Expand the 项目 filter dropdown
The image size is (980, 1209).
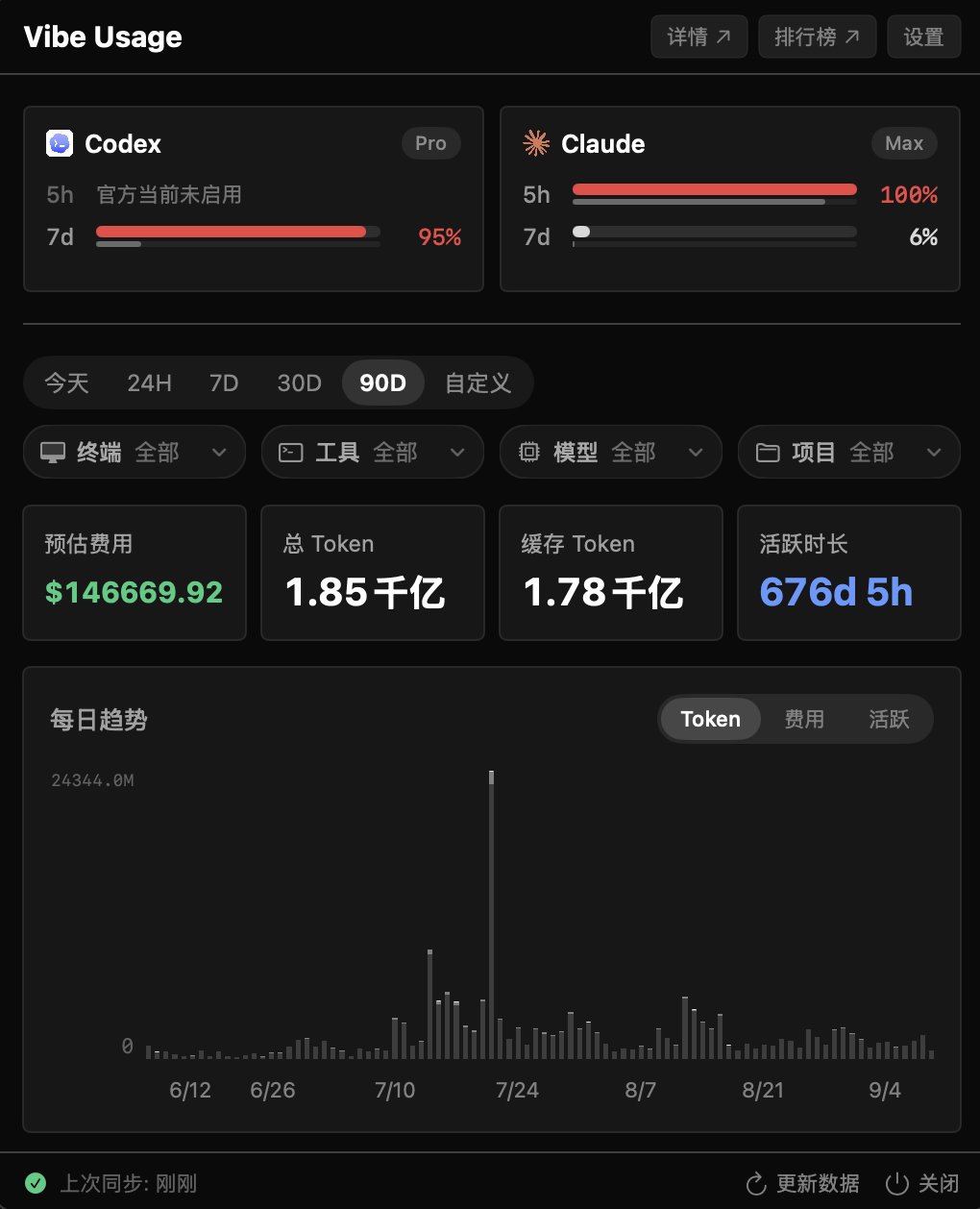(849, 452)
